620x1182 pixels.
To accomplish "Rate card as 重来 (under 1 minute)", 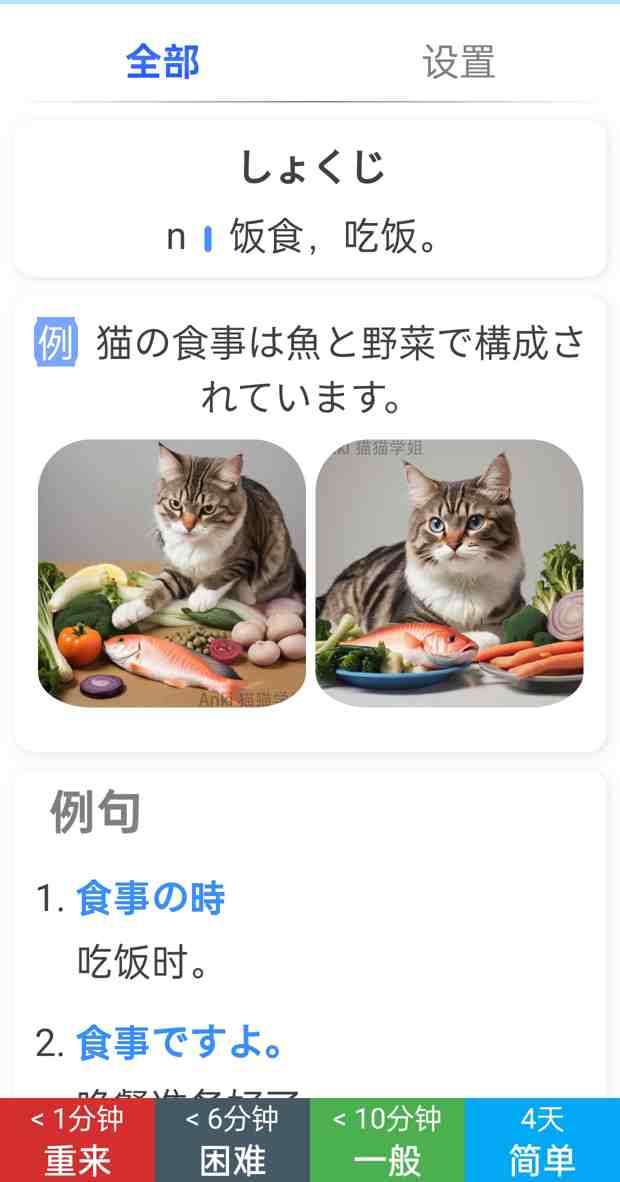I will point(77,1140).
